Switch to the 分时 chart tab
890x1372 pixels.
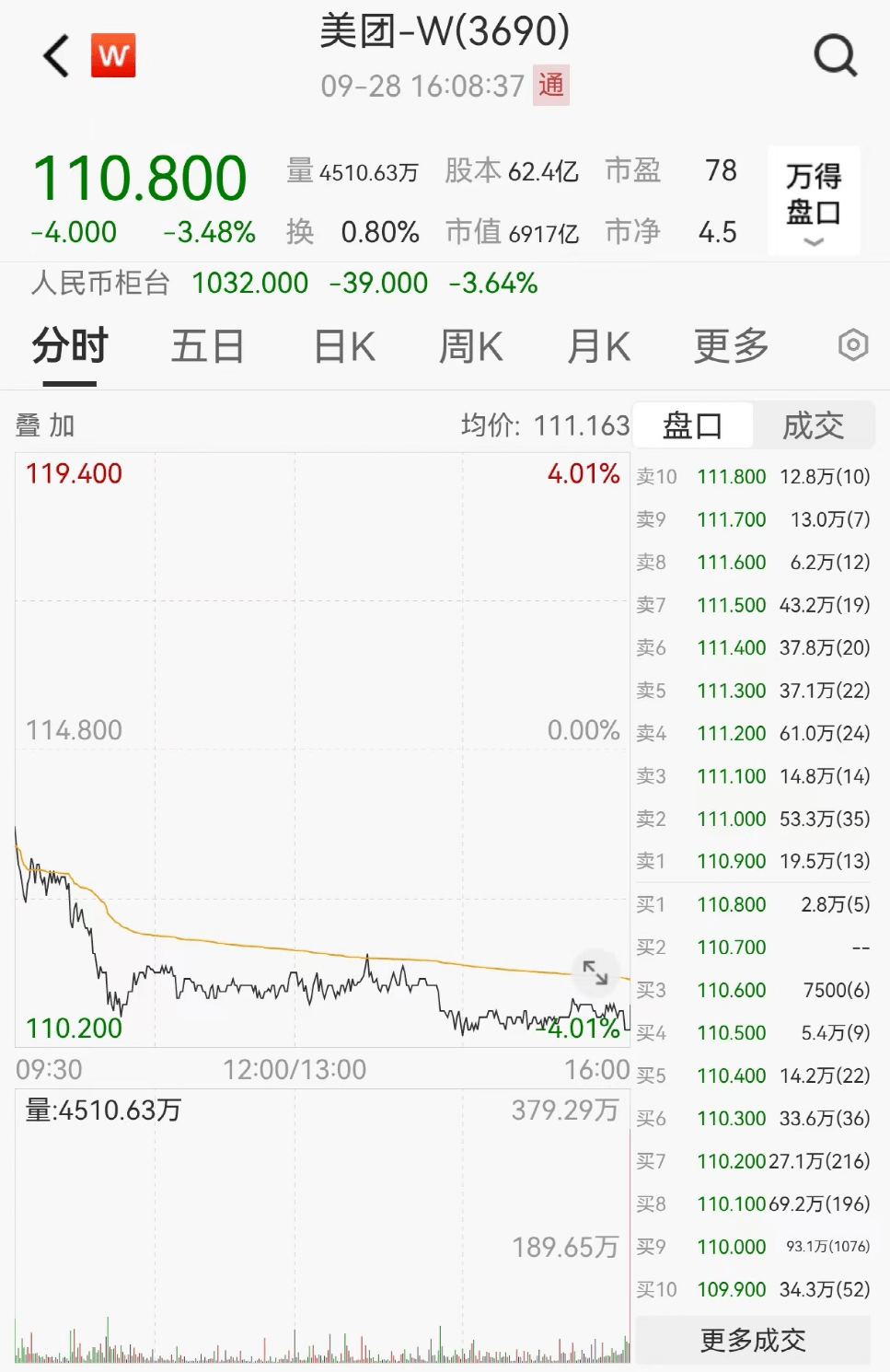70,347
